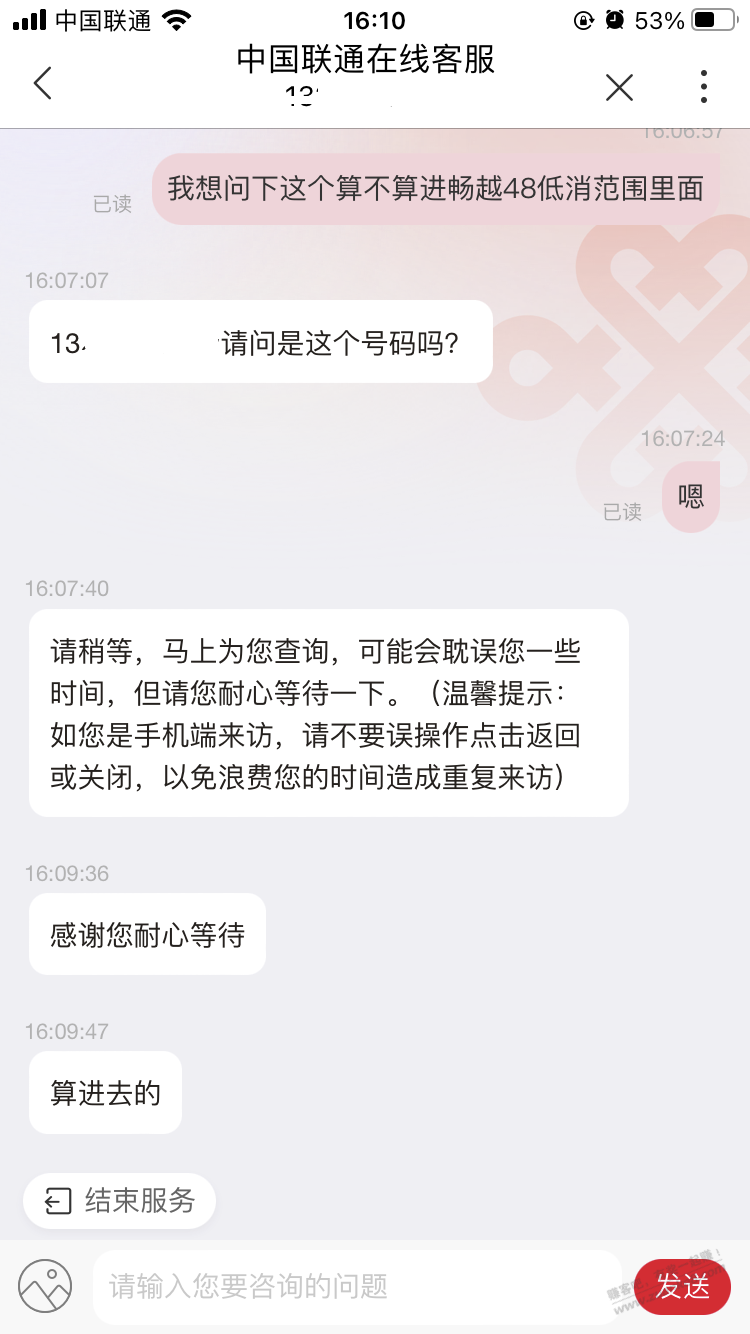Go back using the top-left arrow
Image resolution: width=750 pixels, height=1334 pixels.
click(x=42, y=84)
